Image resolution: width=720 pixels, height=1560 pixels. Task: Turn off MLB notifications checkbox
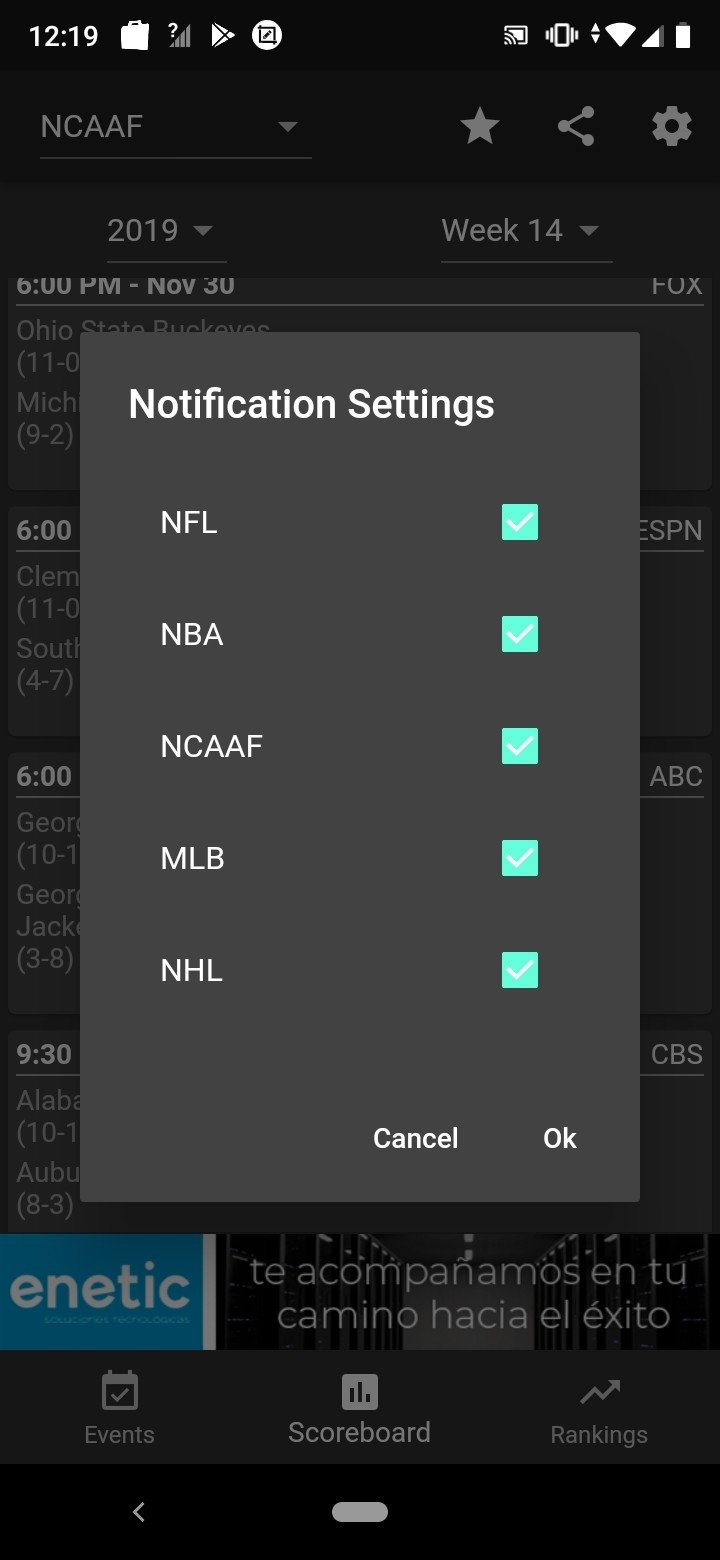[x=520, y=858]
